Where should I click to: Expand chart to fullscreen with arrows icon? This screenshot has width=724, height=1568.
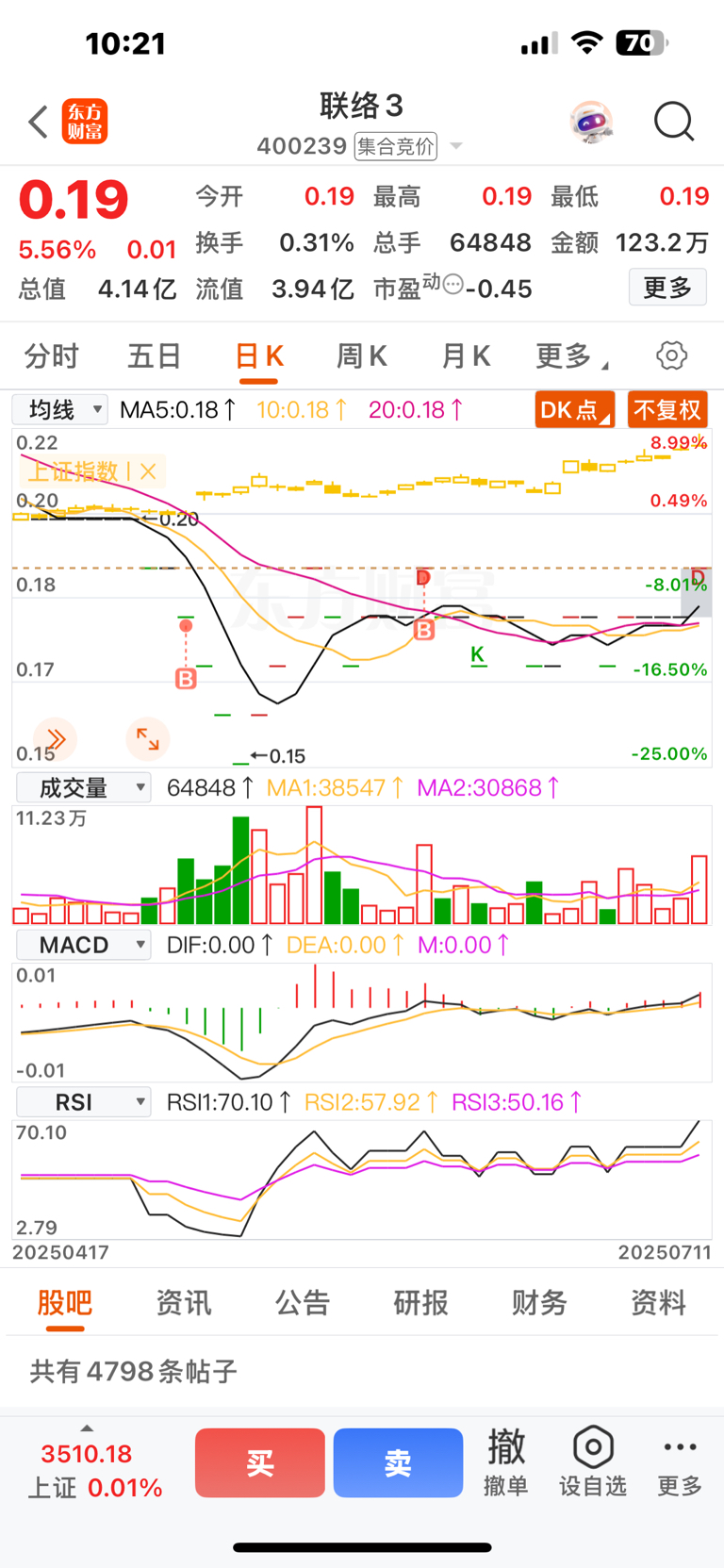148,739
